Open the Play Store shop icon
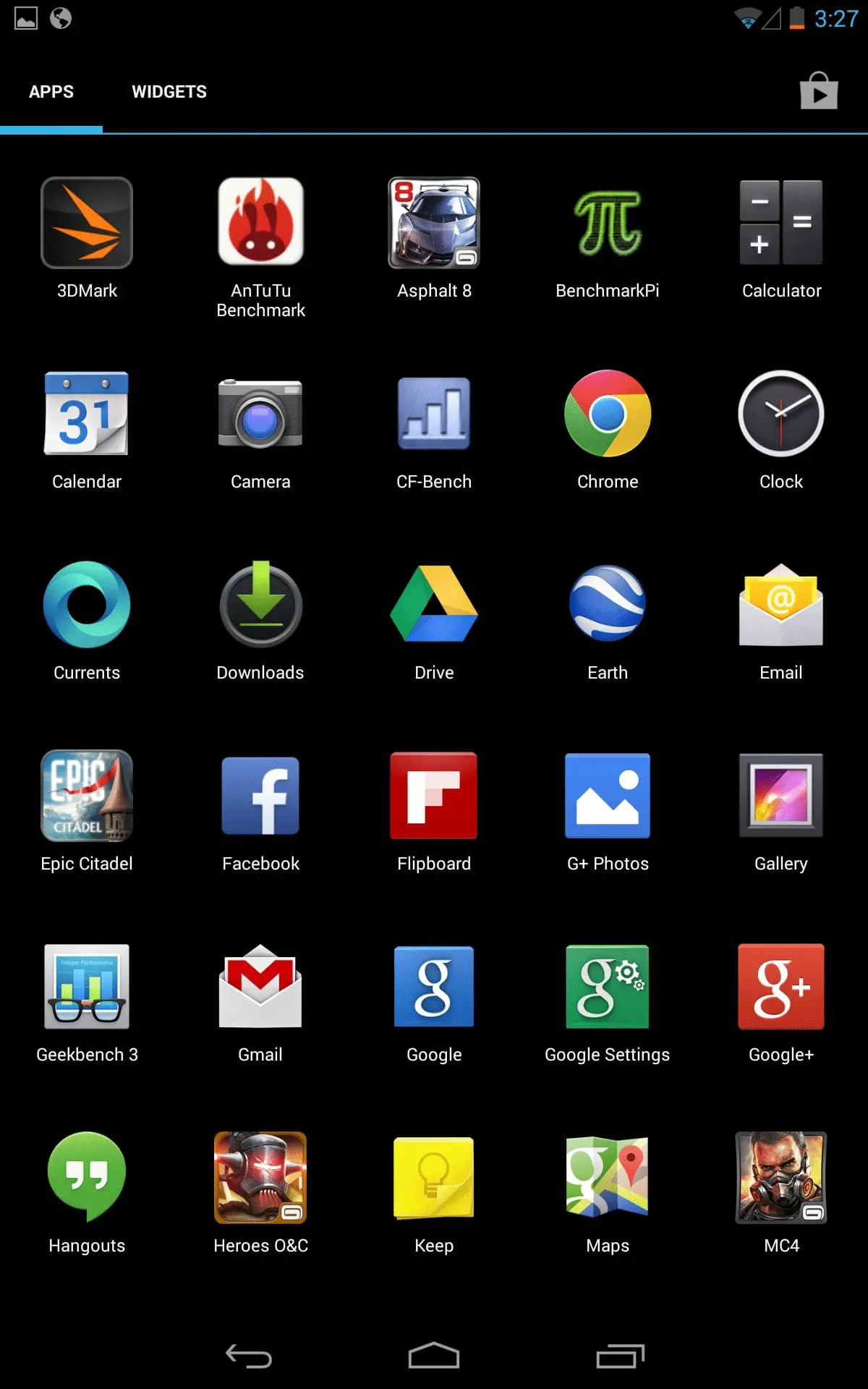The width and height of the screenshot is (868, 1389). point(819,91)
